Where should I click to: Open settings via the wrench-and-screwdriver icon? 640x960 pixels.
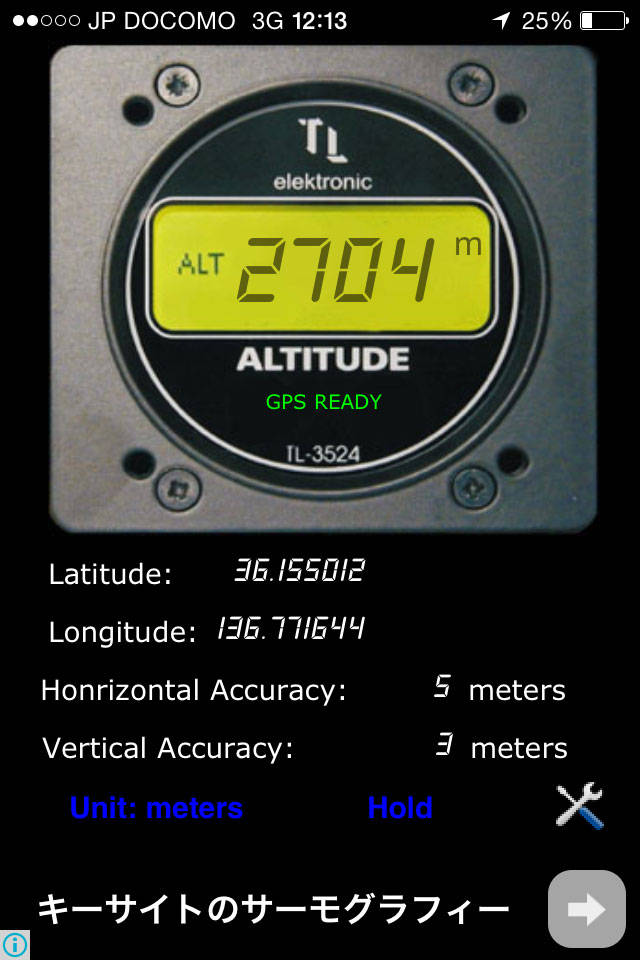coord(580,805)
